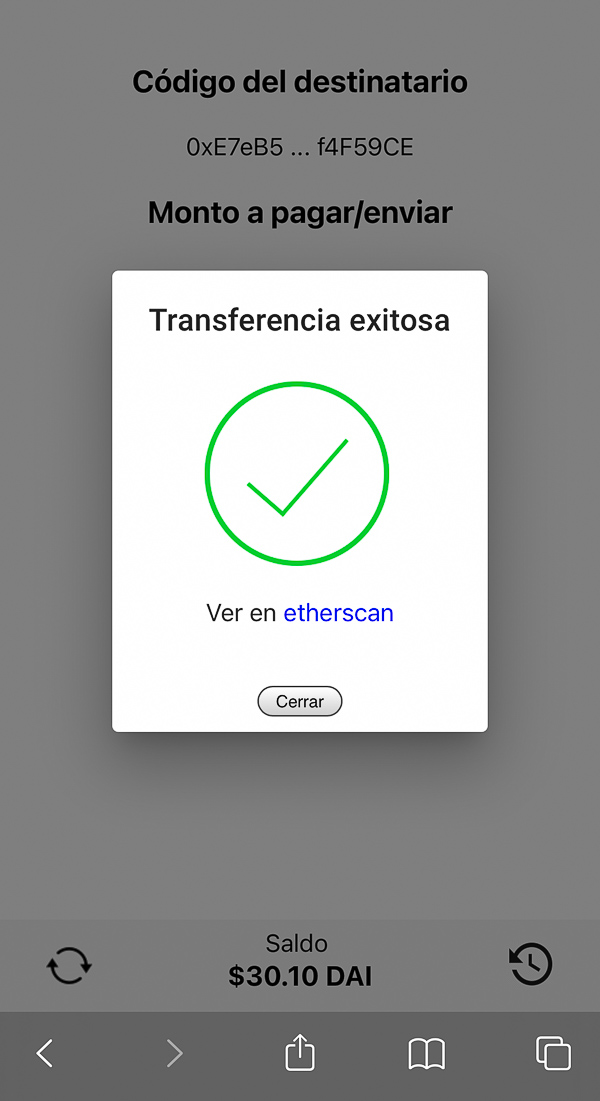
Task: Open the transaction history clock icon
Action: [x=530, y=964]
